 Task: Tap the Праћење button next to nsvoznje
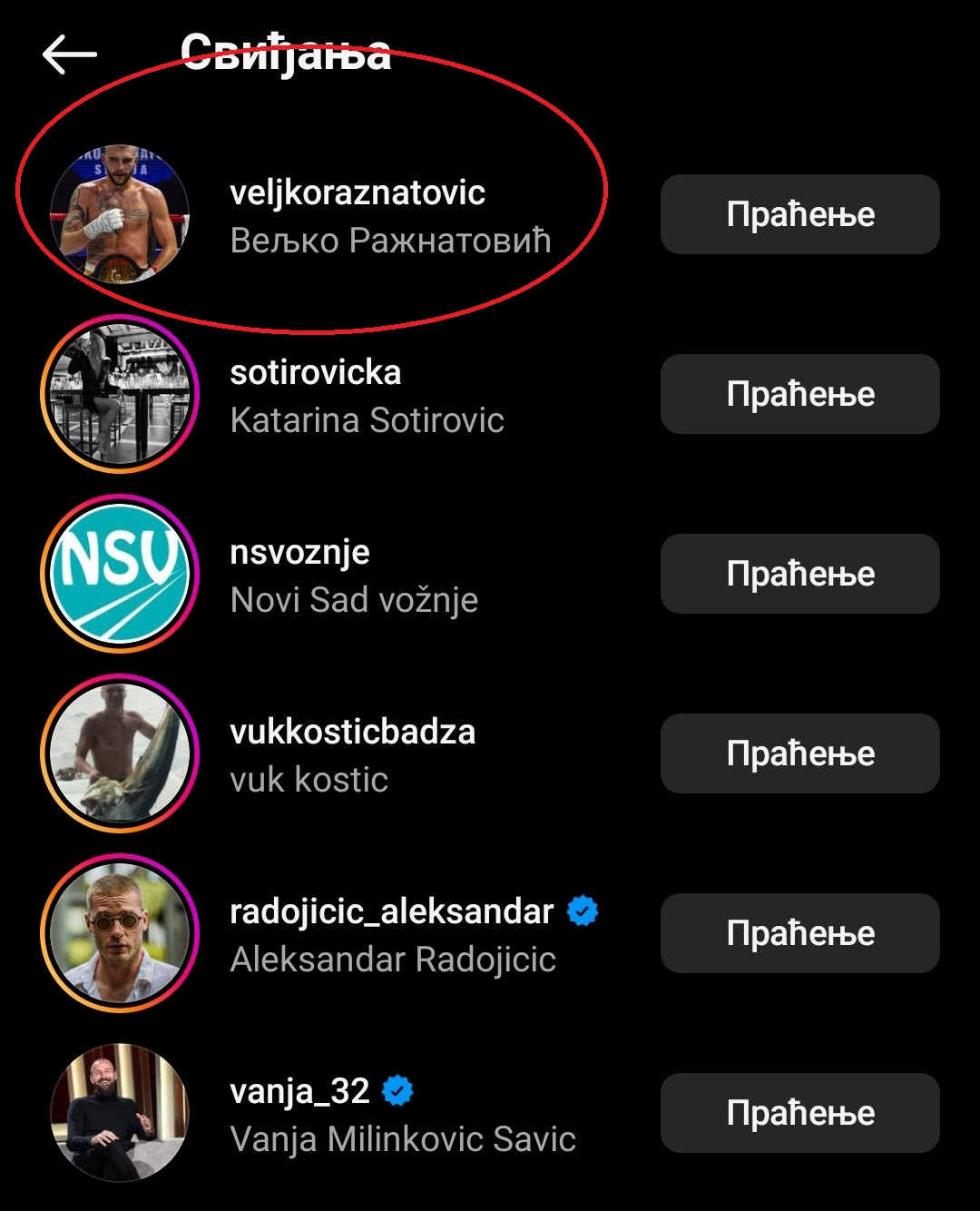point(799,574)
